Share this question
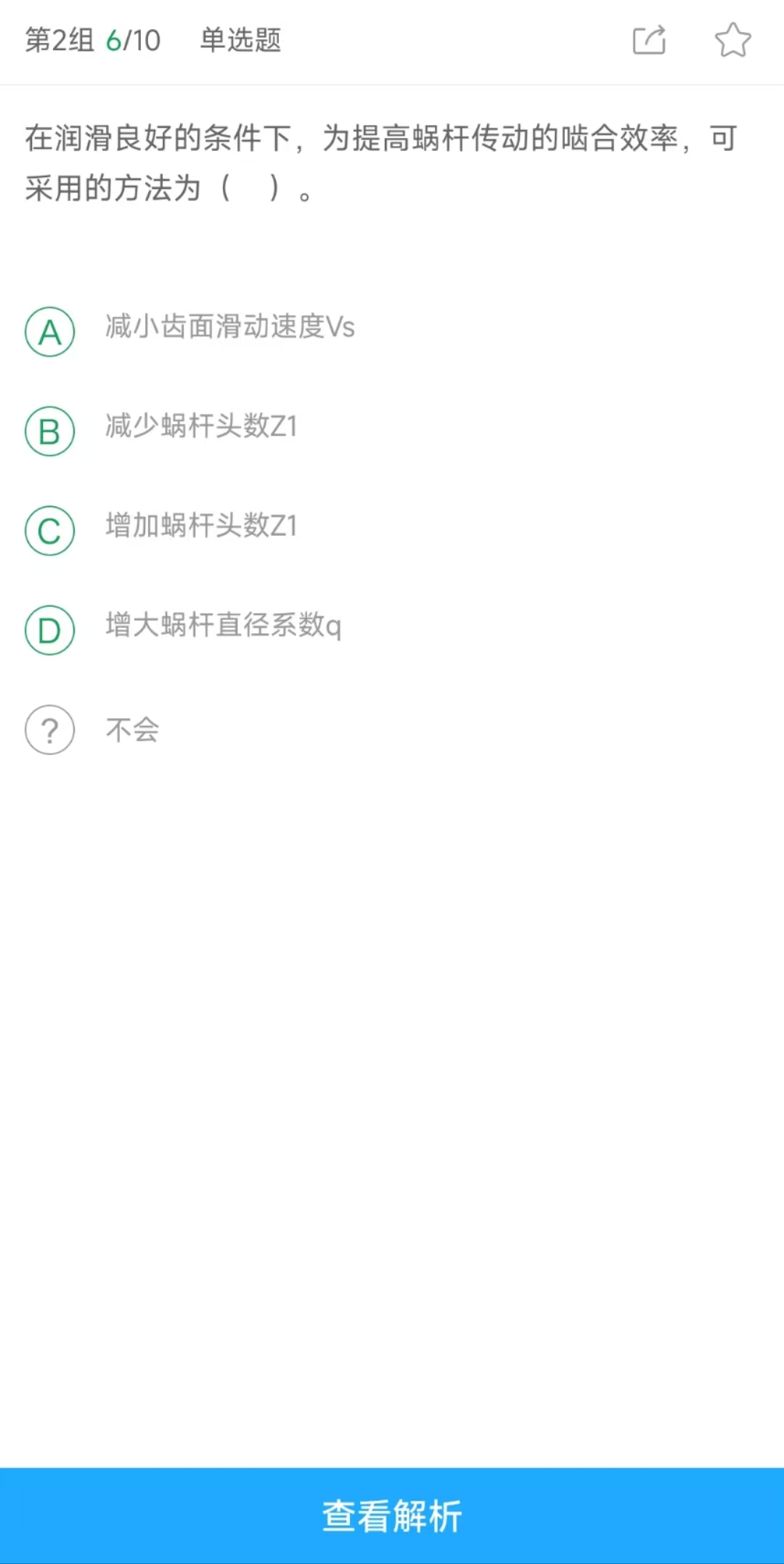Image resolution: width=784 pixels, height=1564 pixels. [649, 40]
